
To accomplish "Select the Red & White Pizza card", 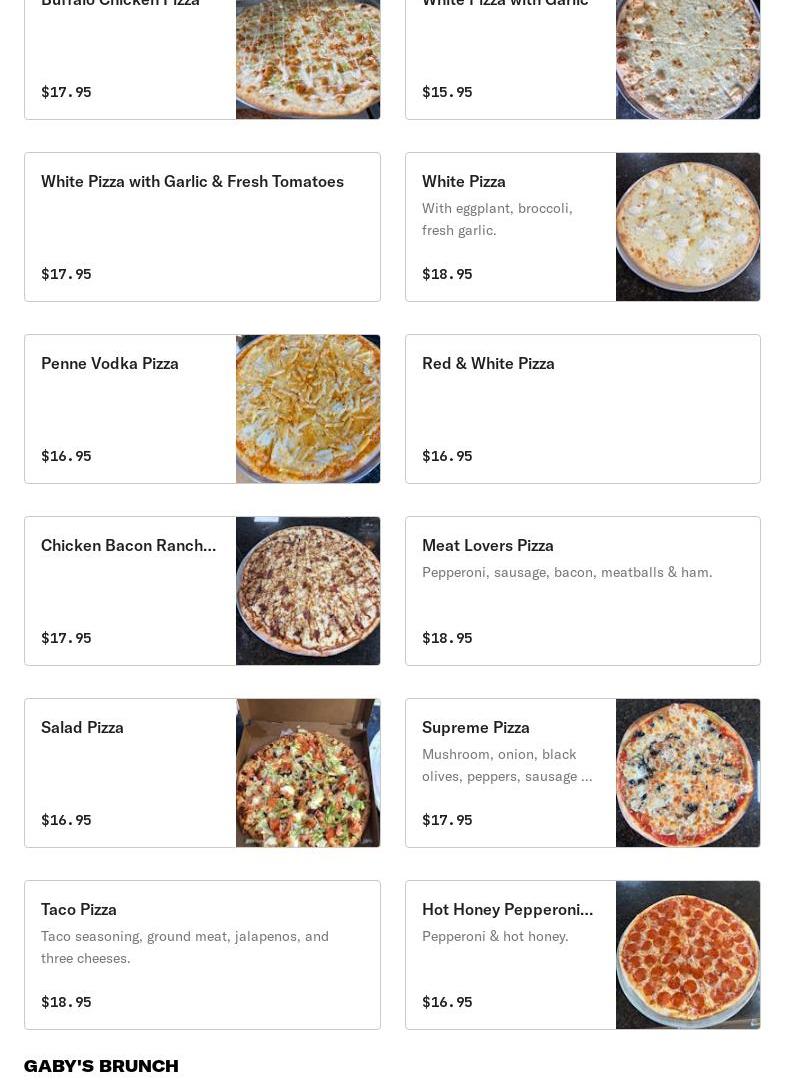I will 582,409.
